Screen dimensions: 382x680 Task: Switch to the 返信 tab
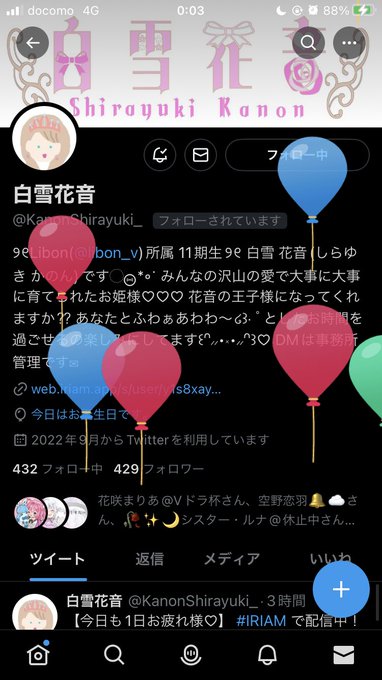(150, 559)
